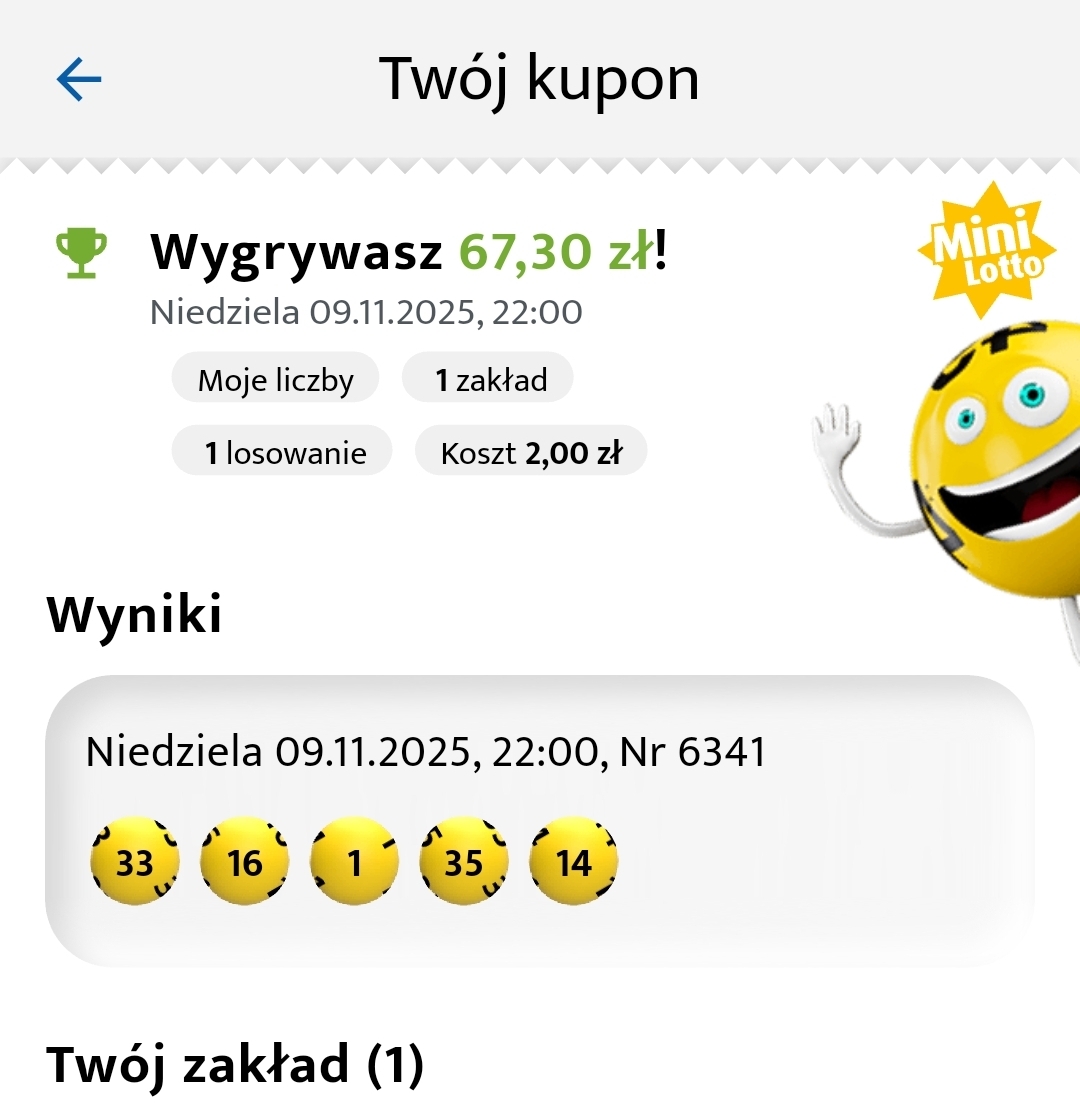Click the winnings amount 67,30 zł
Image resolution: width=1080 pixels, height=1114 pixels.
coord(556,252)
